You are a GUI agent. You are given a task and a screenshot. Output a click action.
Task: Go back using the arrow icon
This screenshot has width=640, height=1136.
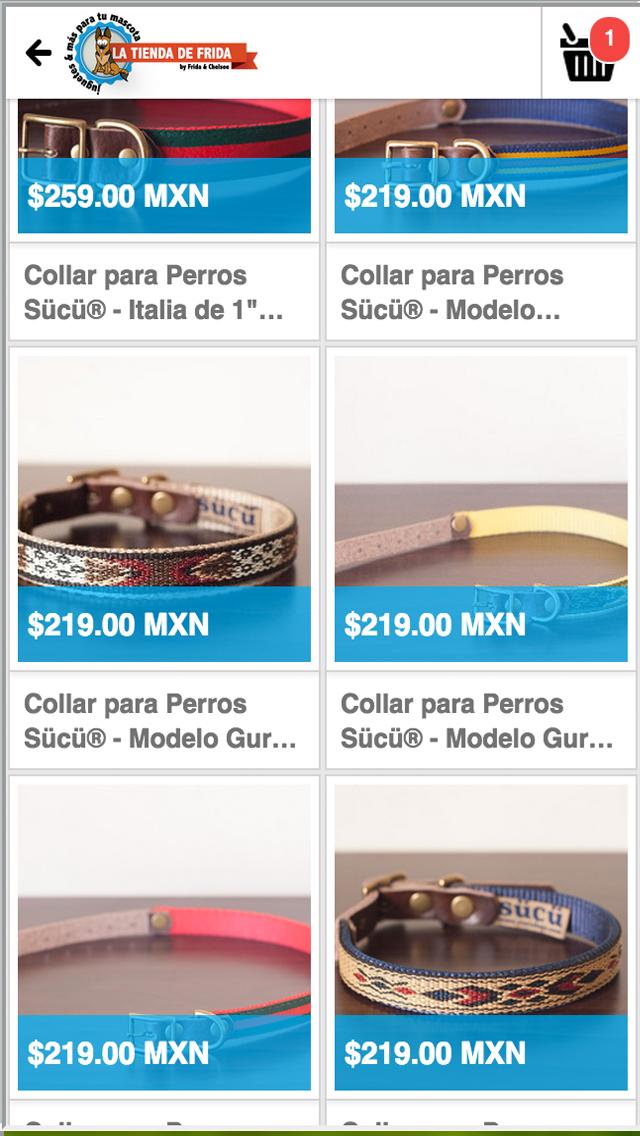(38, 53)
